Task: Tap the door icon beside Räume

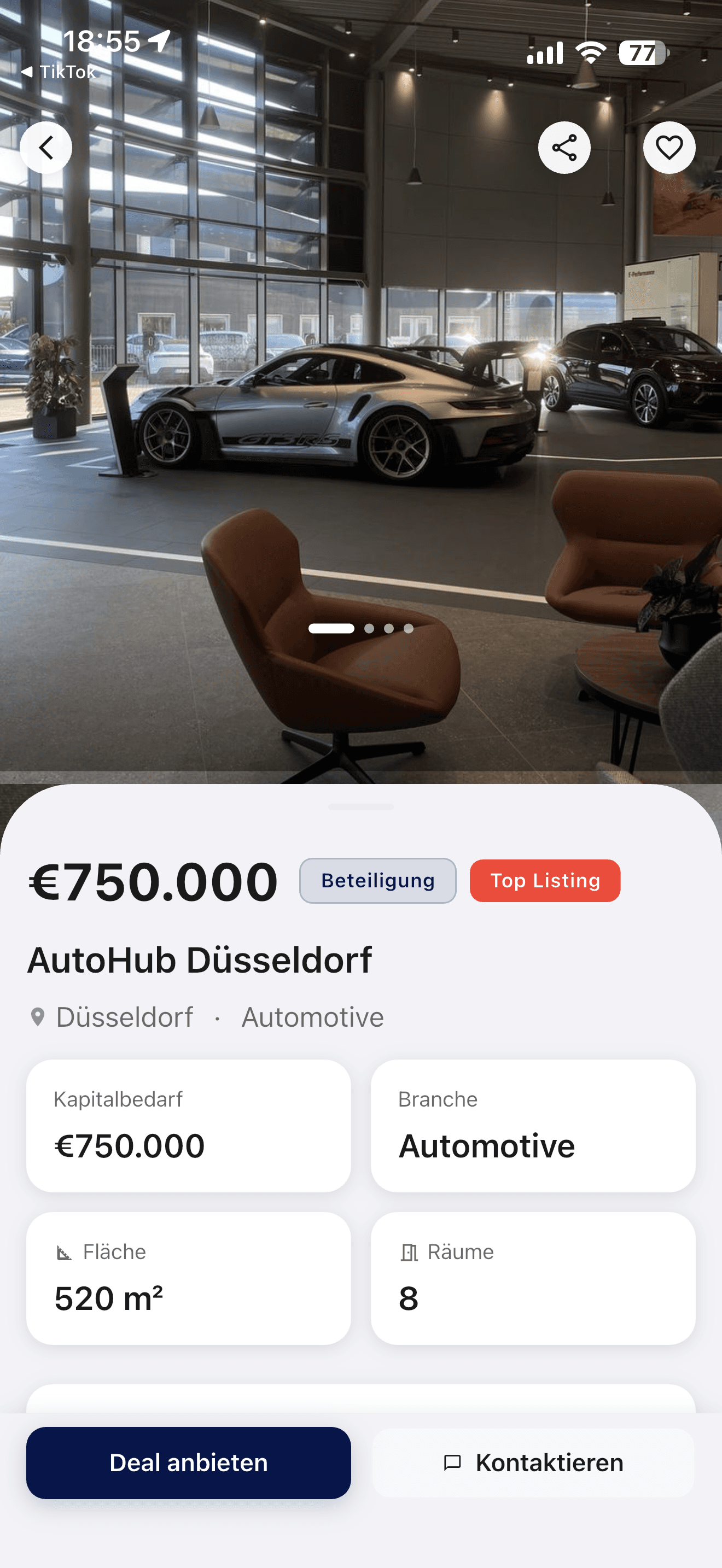Action: coord(409,1253)
